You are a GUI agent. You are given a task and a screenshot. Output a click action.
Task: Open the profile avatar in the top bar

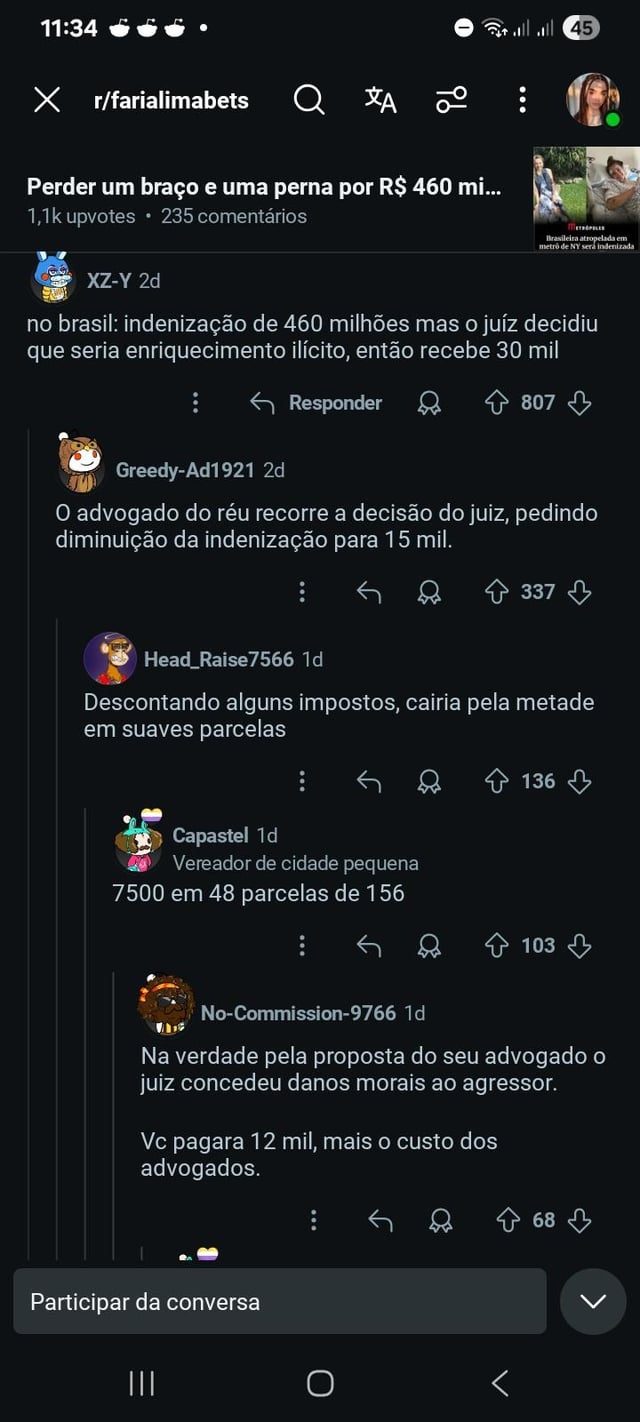[593, 100]
